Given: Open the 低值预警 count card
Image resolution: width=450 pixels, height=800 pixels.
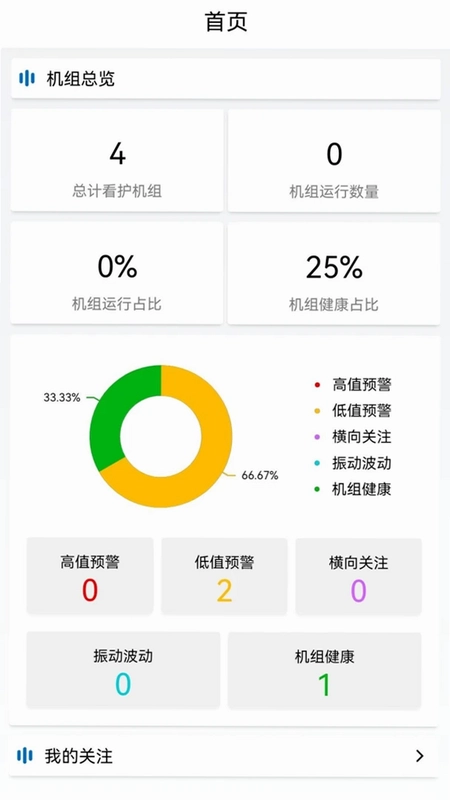Looking at the screenshot, I should coord(224,576).
